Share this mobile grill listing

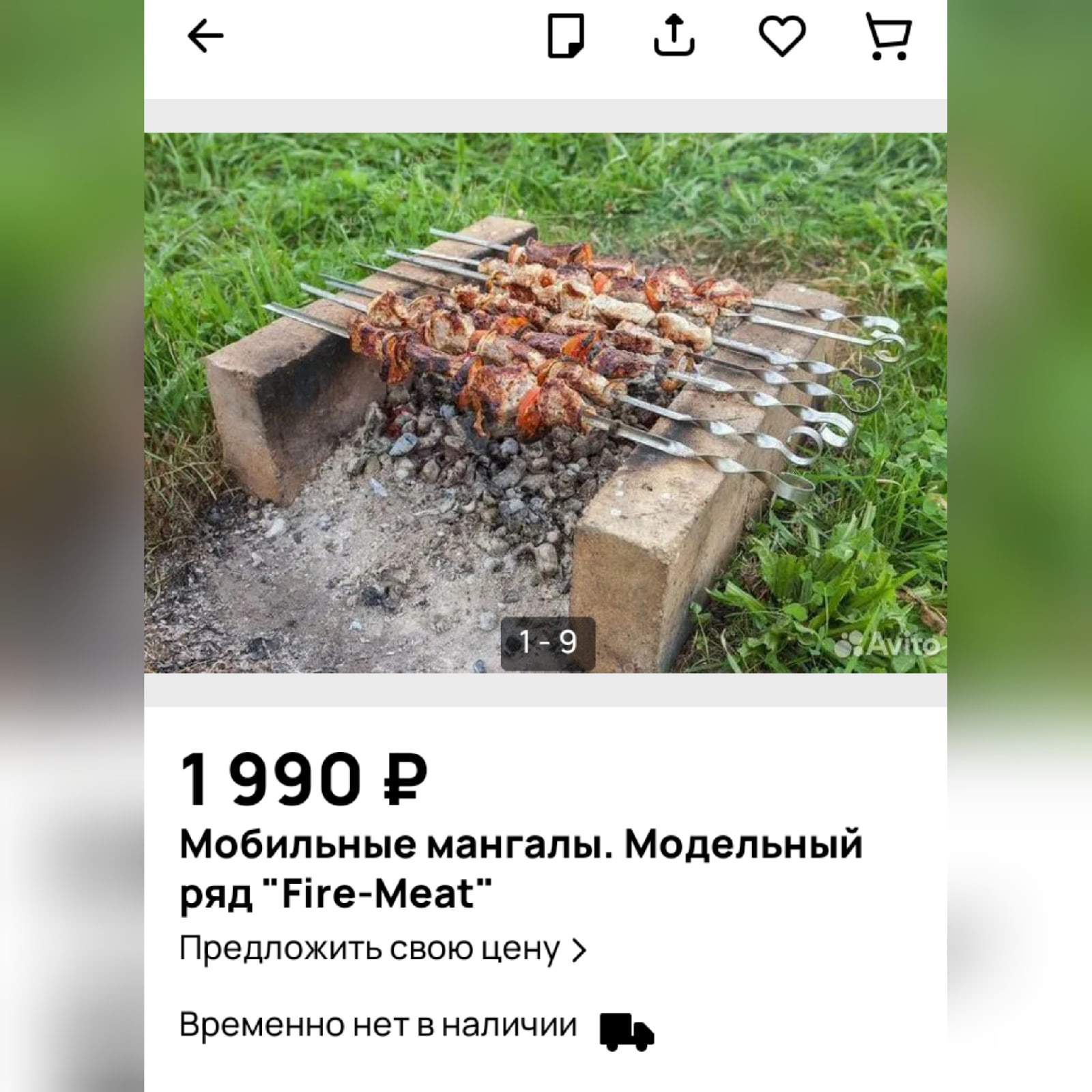coord(674,36)
